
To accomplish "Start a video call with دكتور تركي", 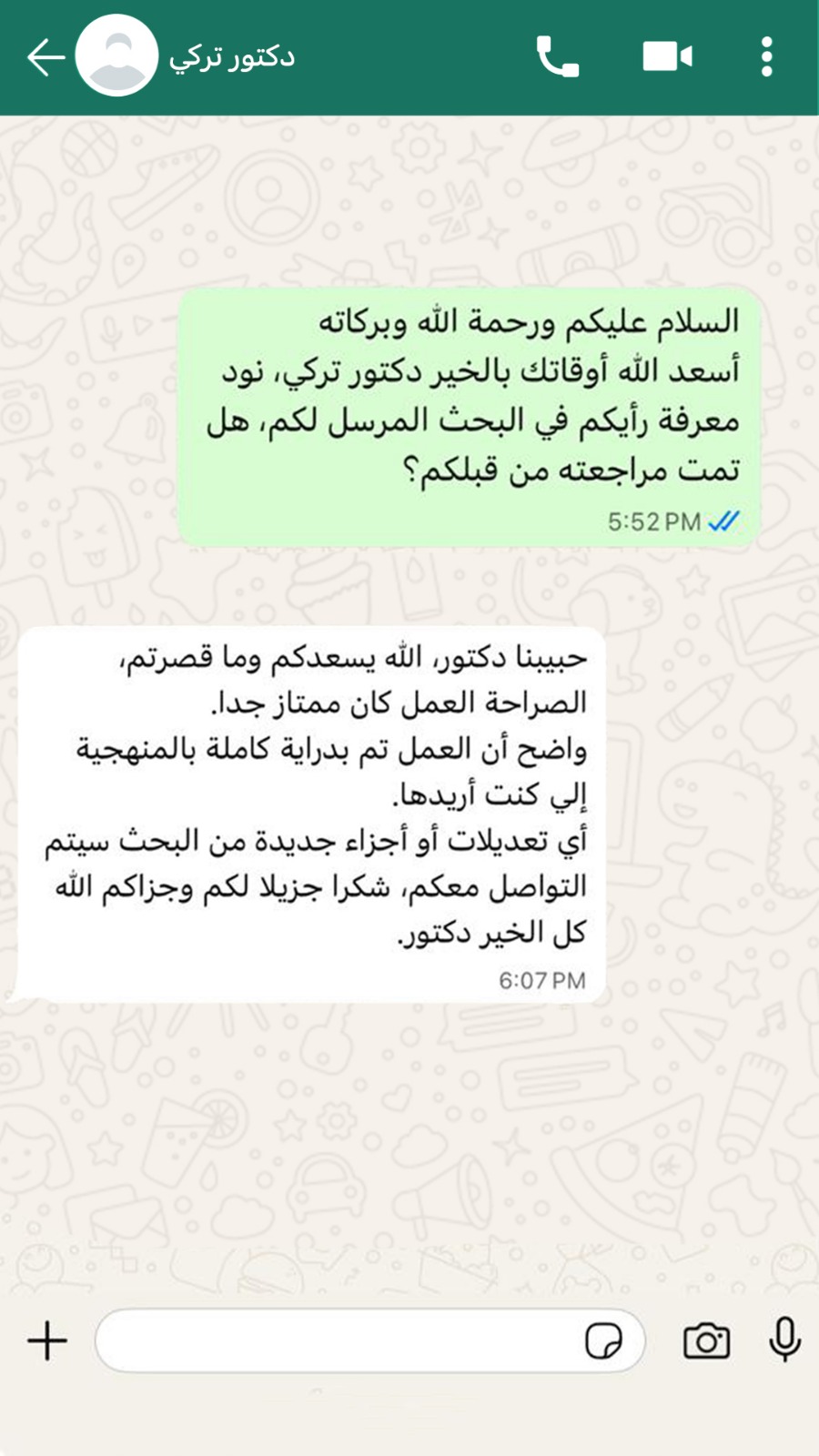I will pos(667,57).
